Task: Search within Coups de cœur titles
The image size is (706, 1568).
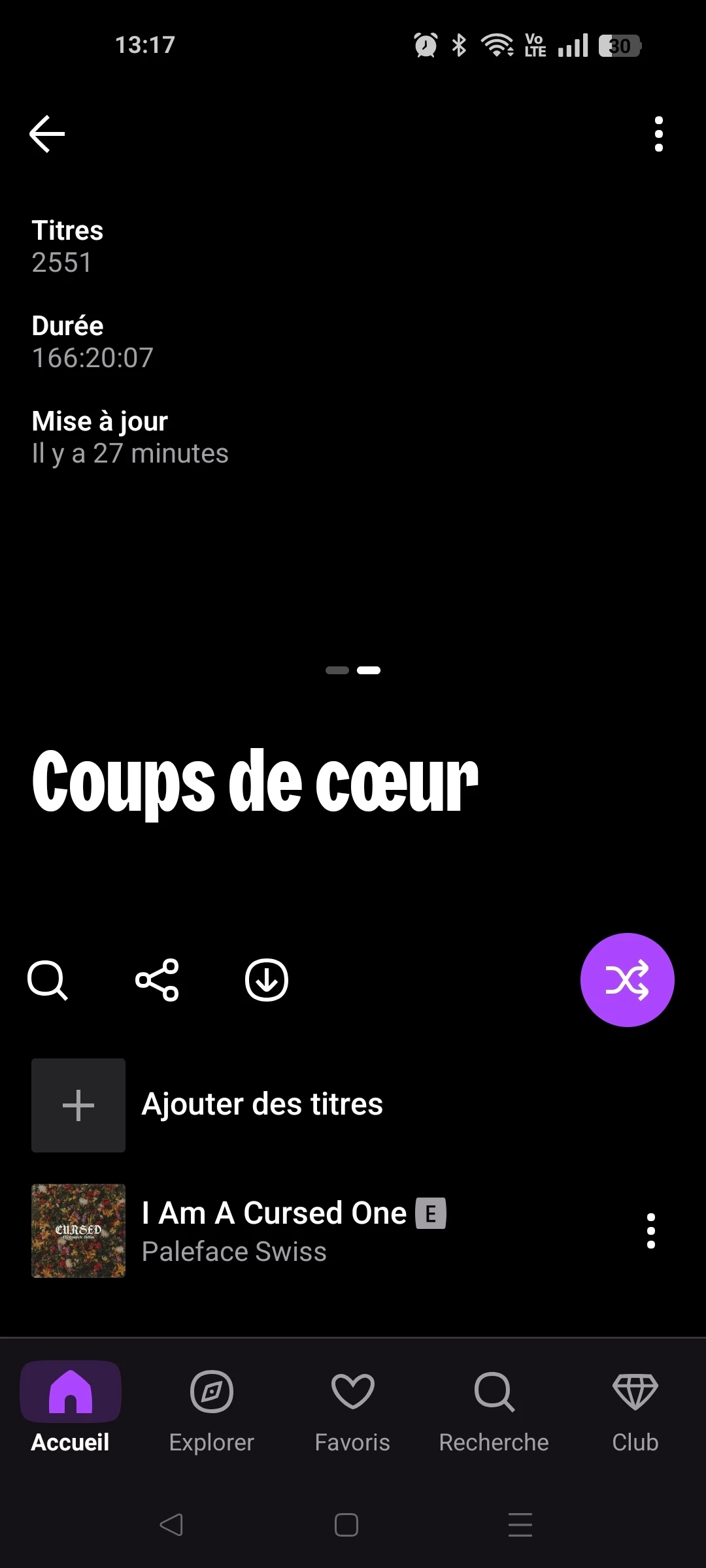Action: pos(48,980)
